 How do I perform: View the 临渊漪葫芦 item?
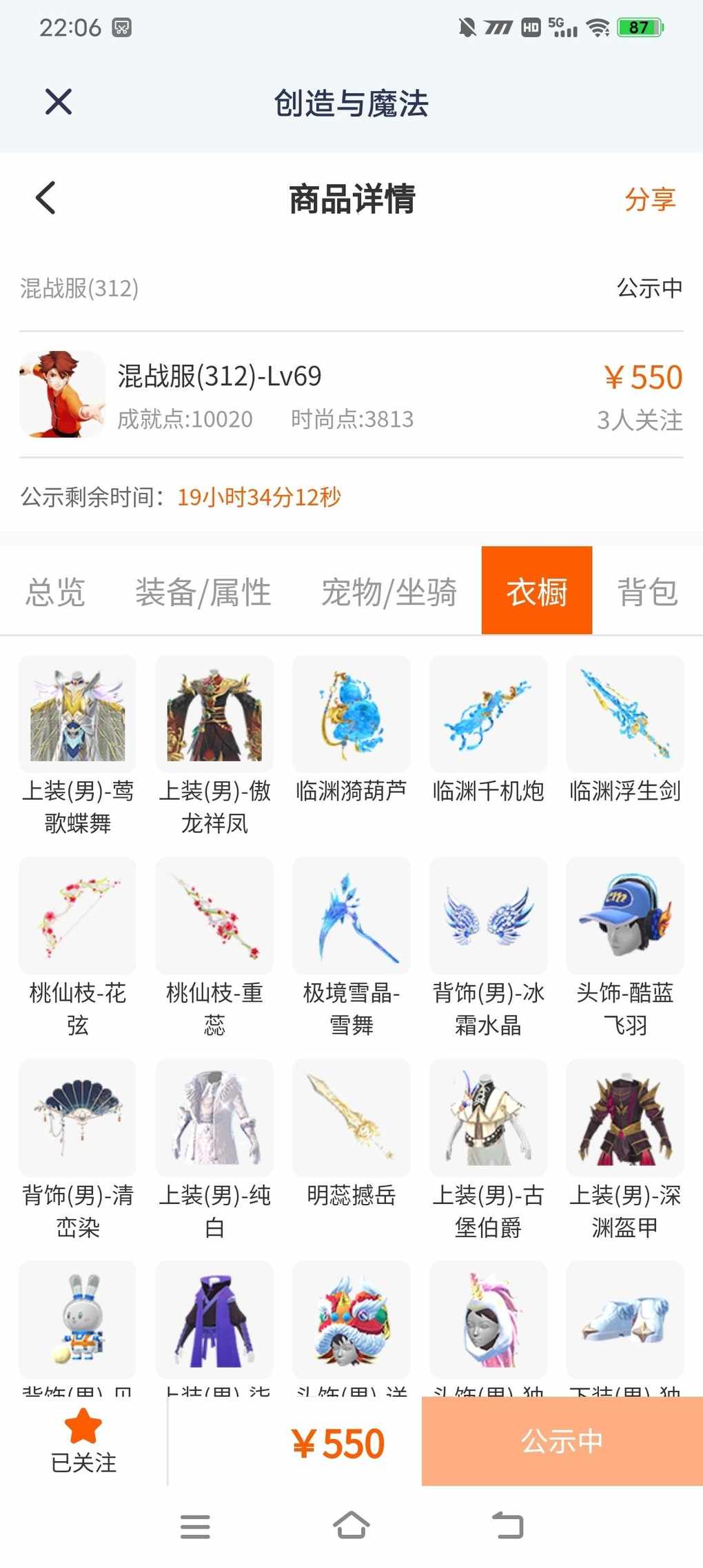click(351, 714)
